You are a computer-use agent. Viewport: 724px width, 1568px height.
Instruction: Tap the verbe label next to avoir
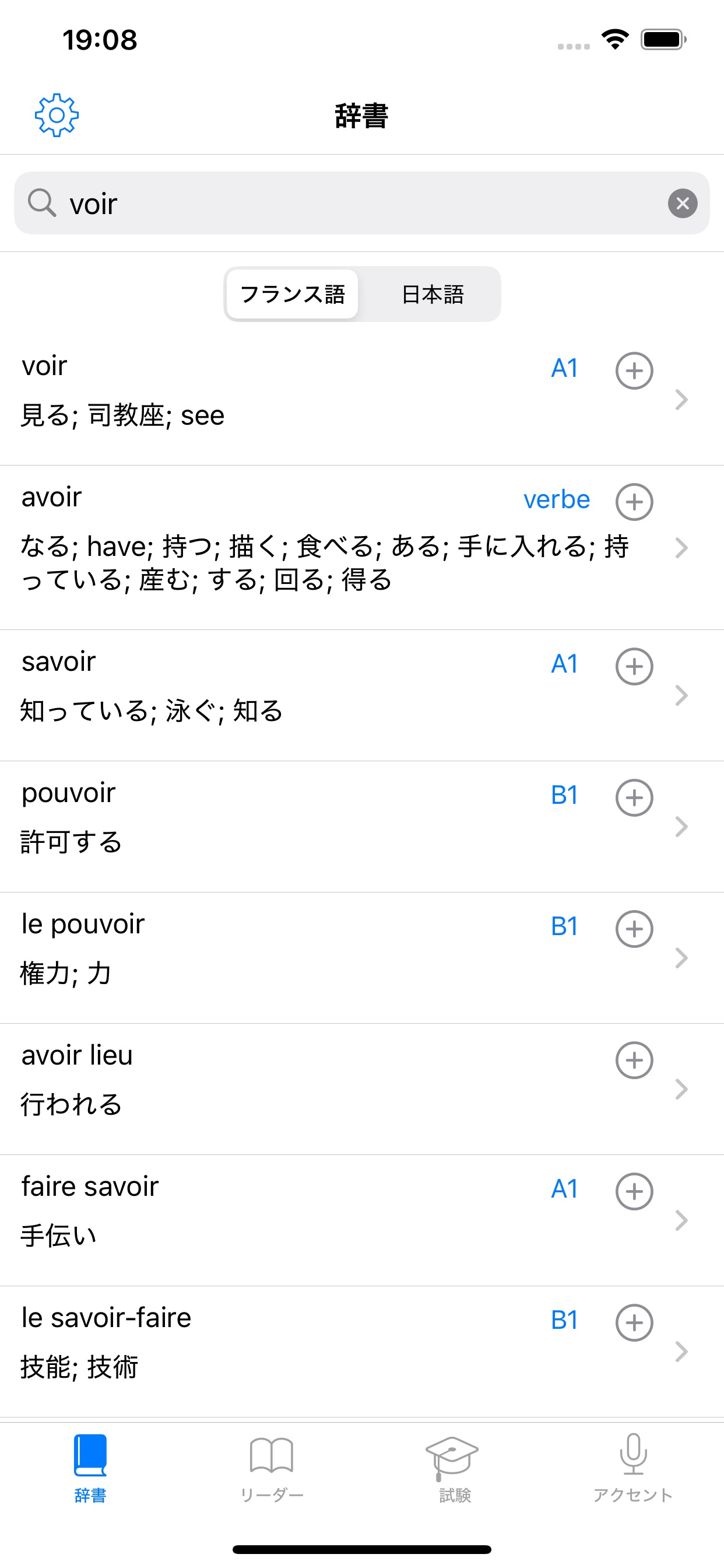click(556, 499)
